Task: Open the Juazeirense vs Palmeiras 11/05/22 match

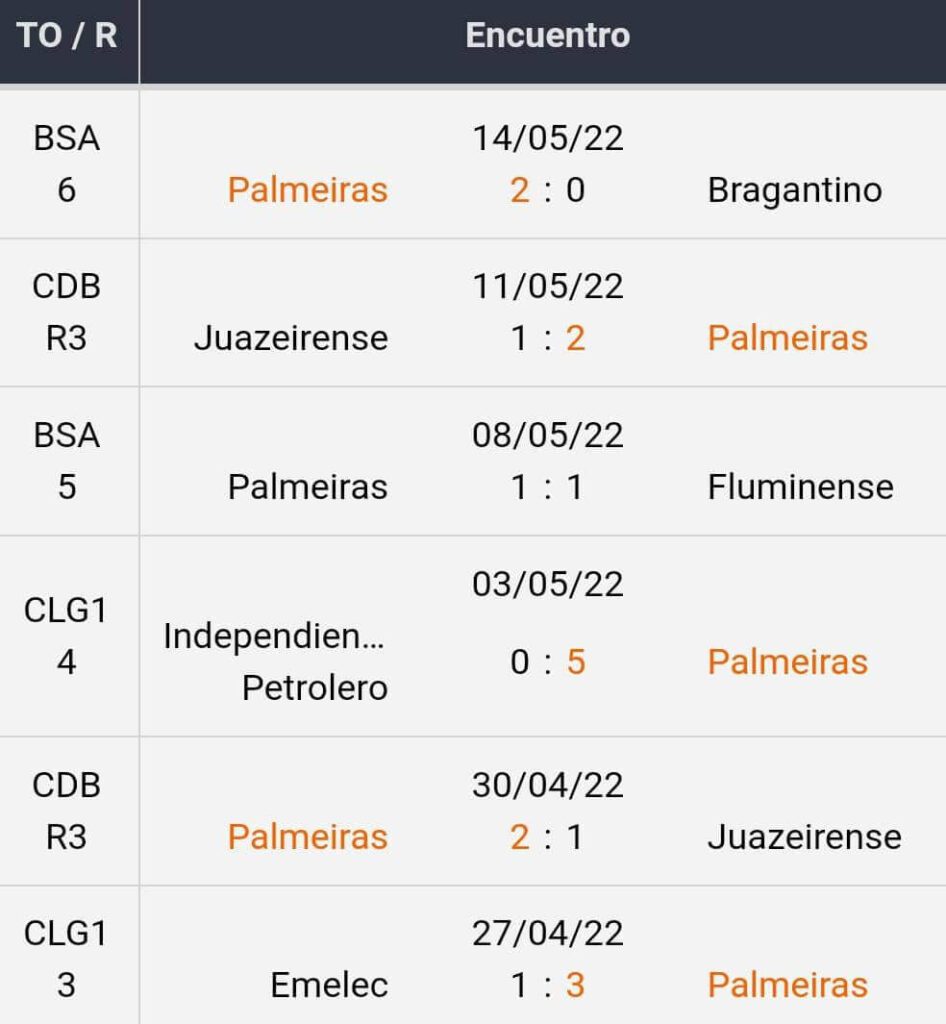Action: click(x=547, y=313)
